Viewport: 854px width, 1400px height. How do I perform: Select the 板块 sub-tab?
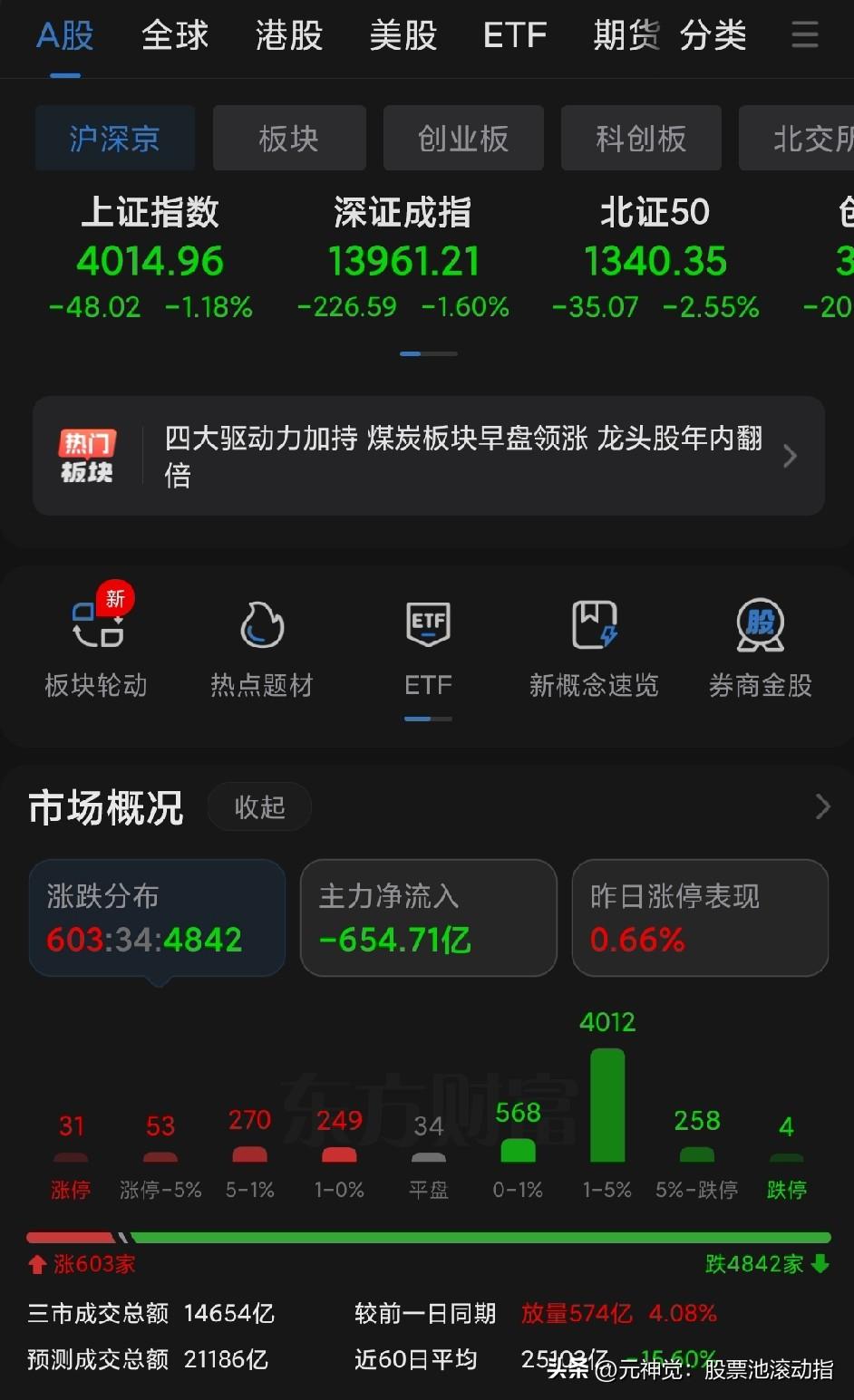pyautogui.click(x=289, y=138)
